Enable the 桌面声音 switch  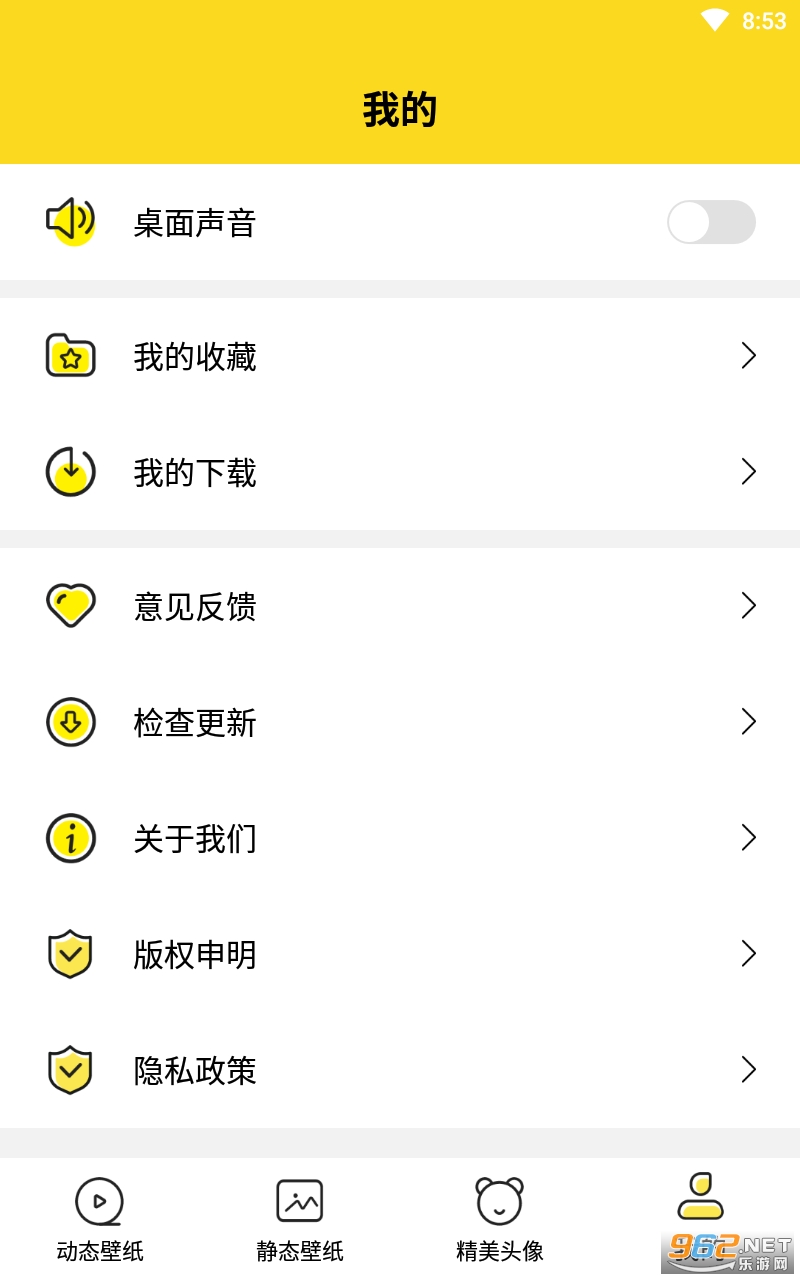pyautogui.click(x=711, y=222)
